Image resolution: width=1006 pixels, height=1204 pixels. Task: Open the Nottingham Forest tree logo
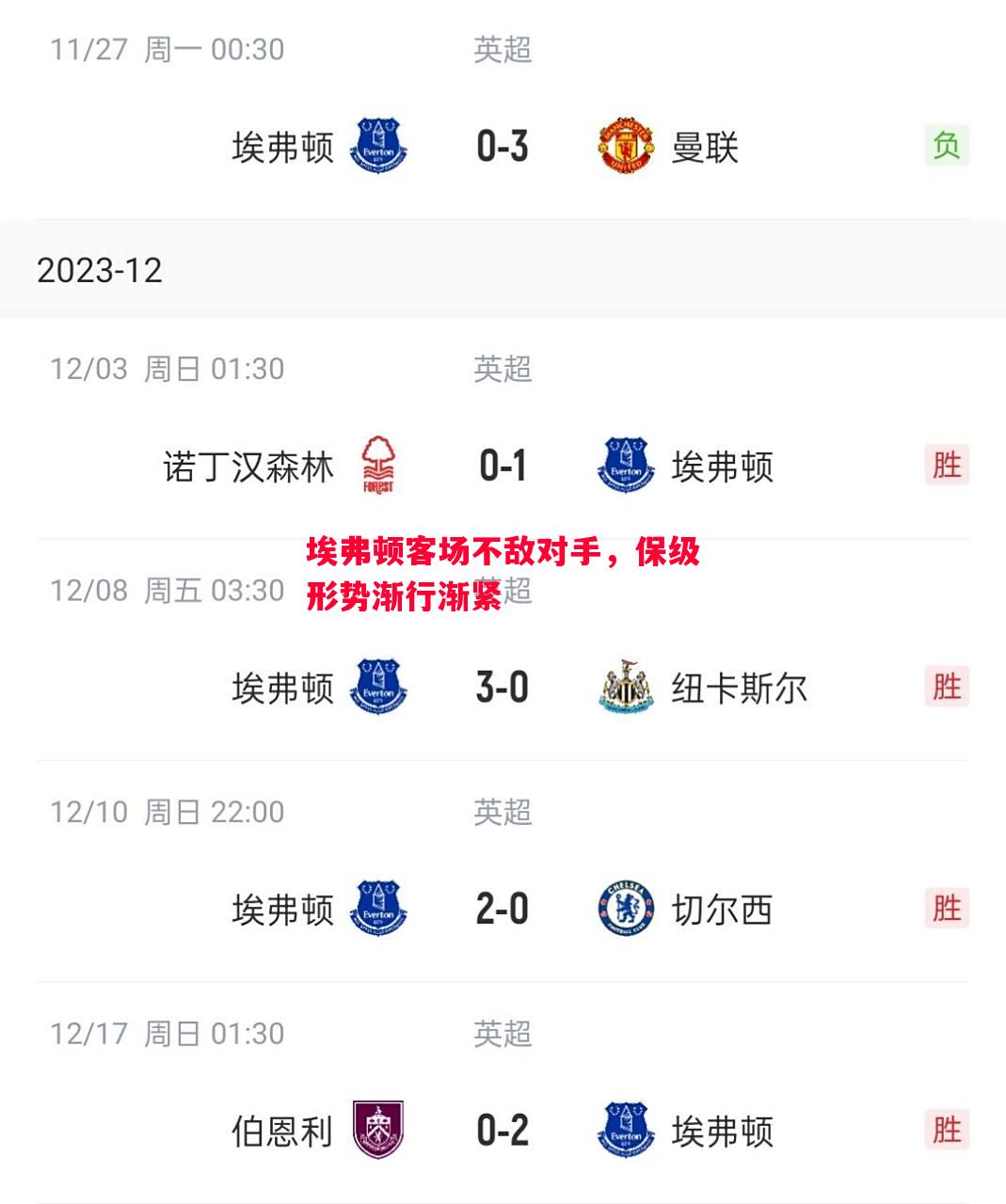tap(379, 463)
